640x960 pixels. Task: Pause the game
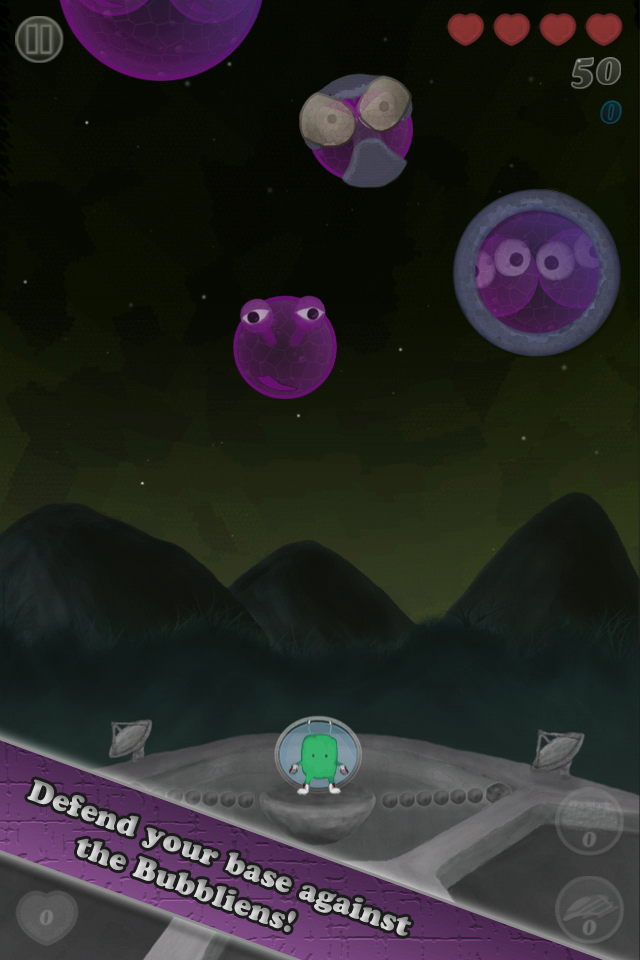[x=39, y=40]
